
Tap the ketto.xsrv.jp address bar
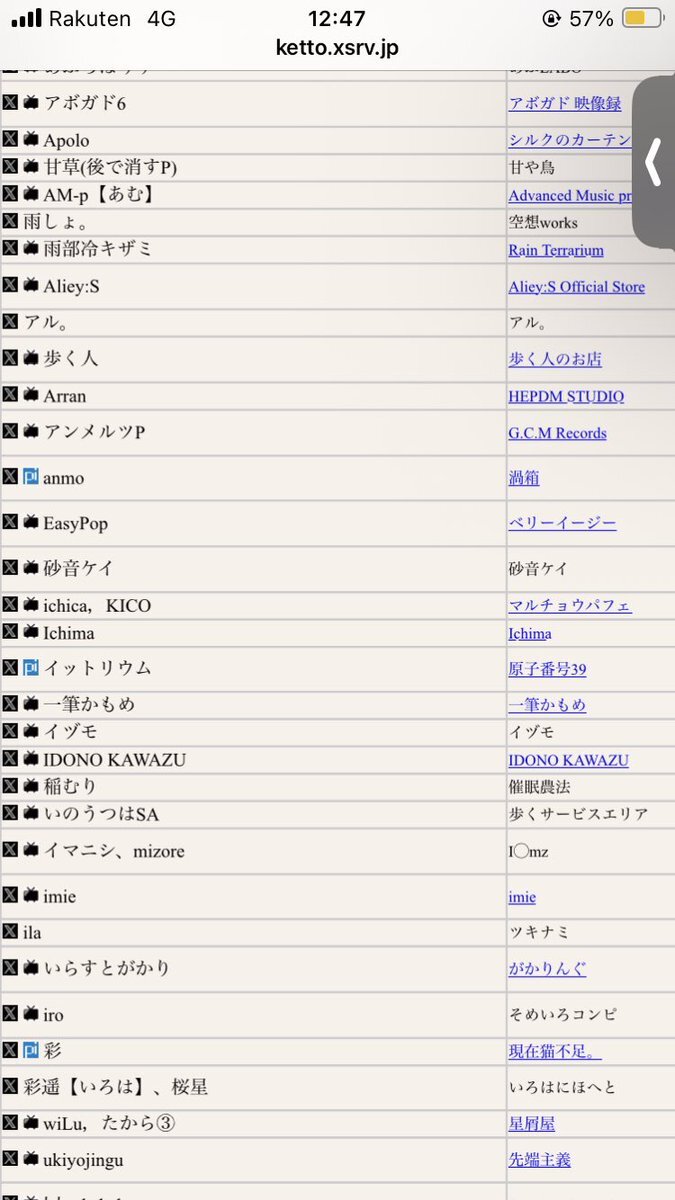tap(337, 48)
